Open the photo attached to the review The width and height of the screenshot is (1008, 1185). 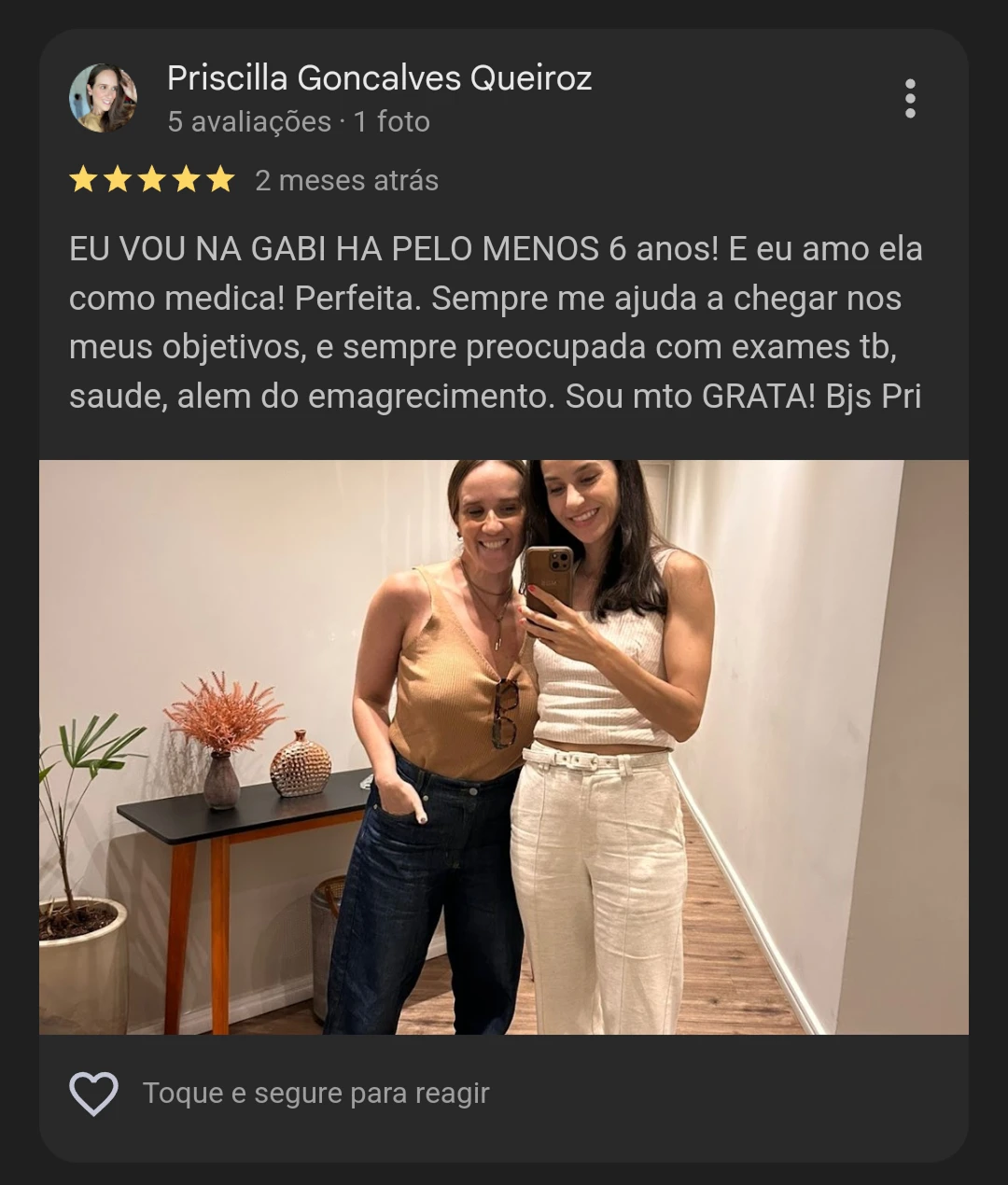pyautogui.click(x=504, y=746)
